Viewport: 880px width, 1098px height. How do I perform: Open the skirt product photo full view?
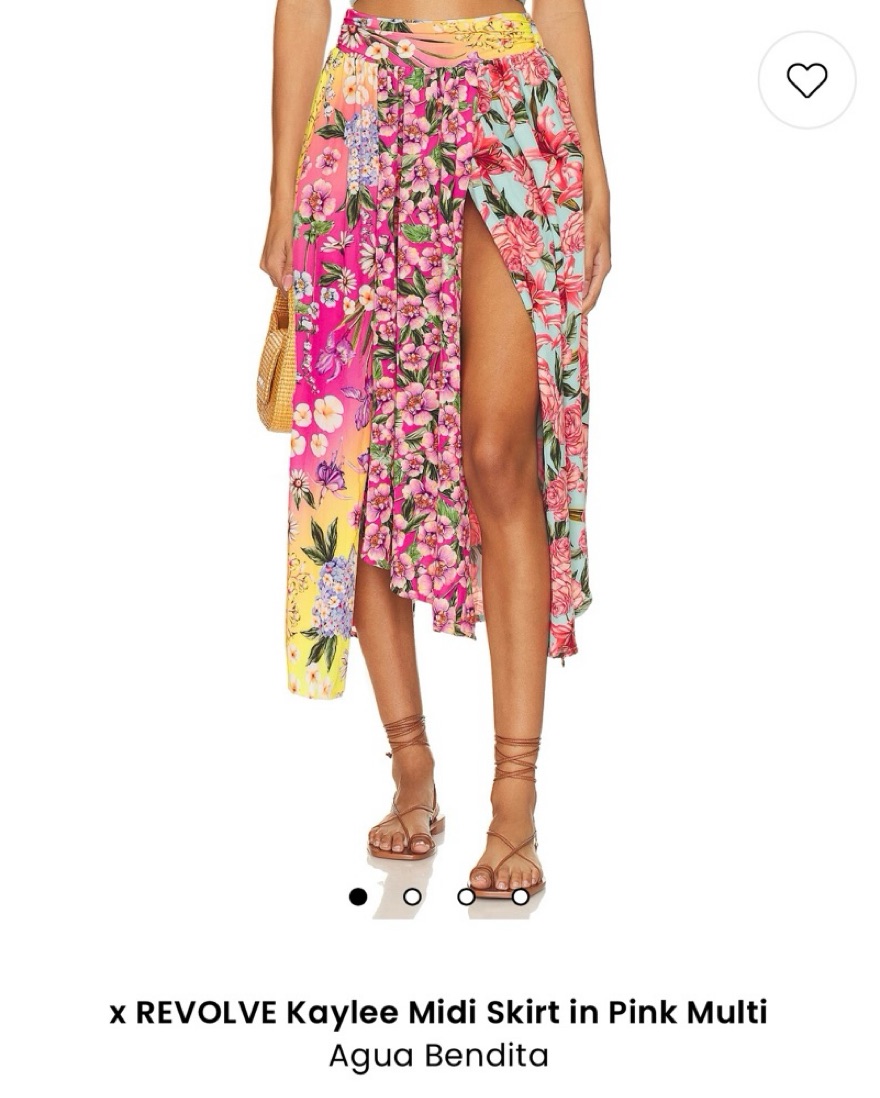(x=440, y=420)
